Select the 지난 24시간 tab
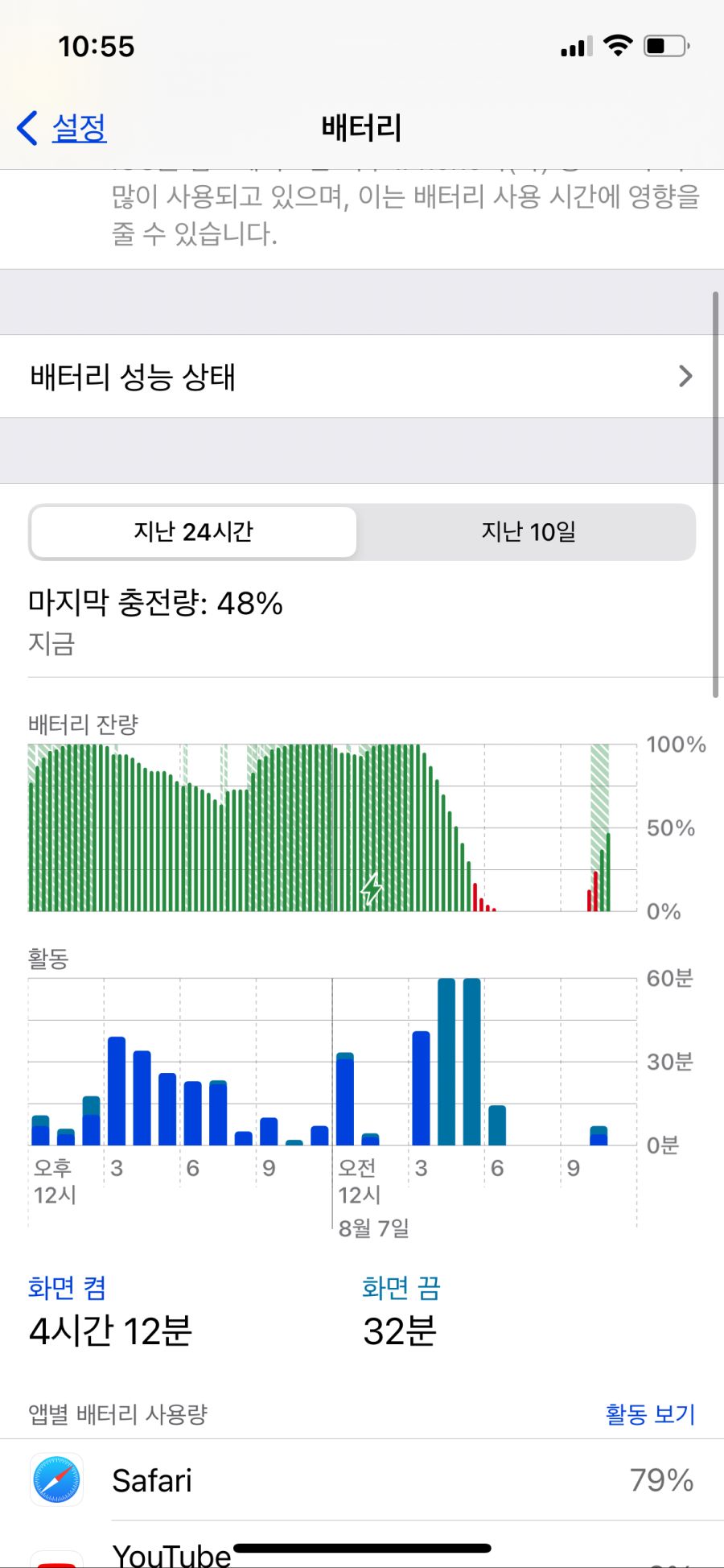724x1568 pixels. (193, 531)
